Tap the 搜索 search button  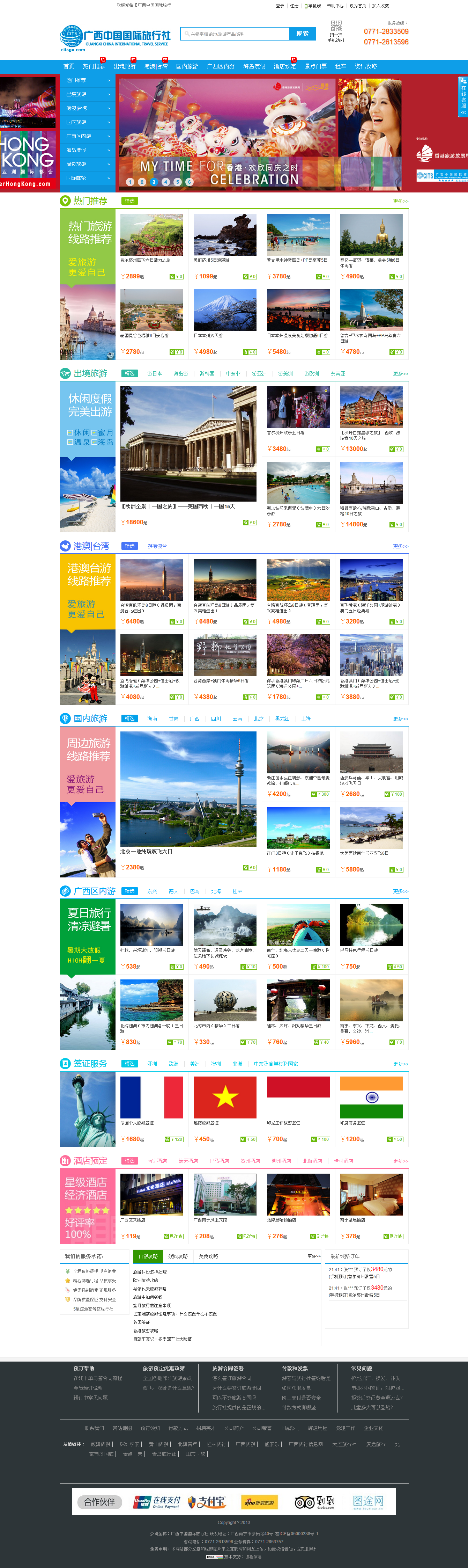[x=302, y=34]
